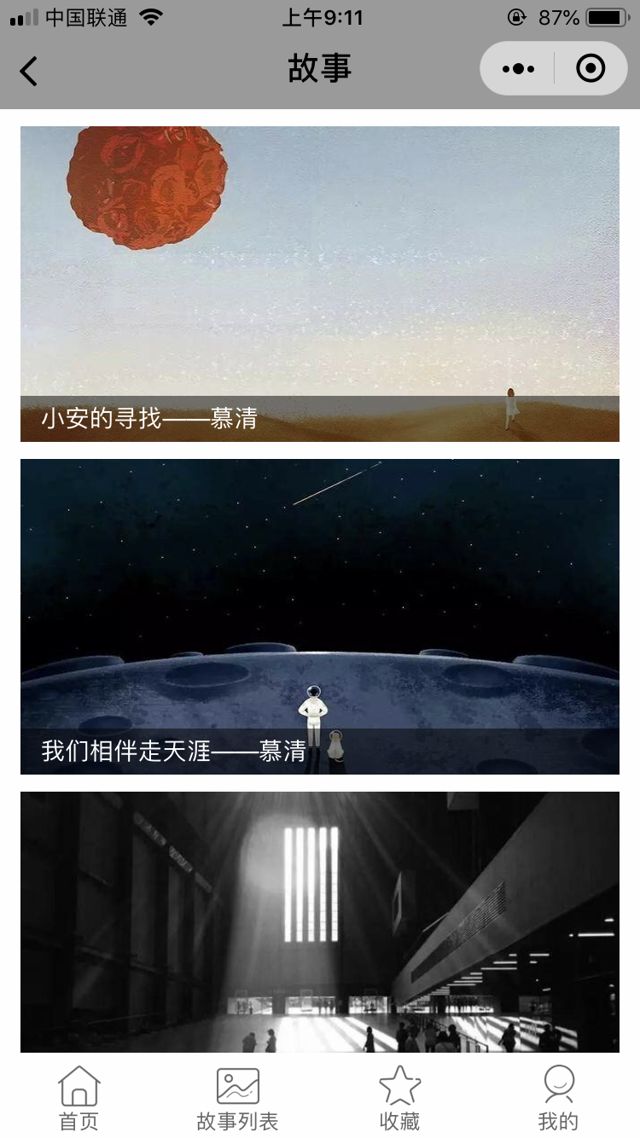Open the 我的 tab
This screenshot has width=640, height=1138.
tap(558, 1097)
